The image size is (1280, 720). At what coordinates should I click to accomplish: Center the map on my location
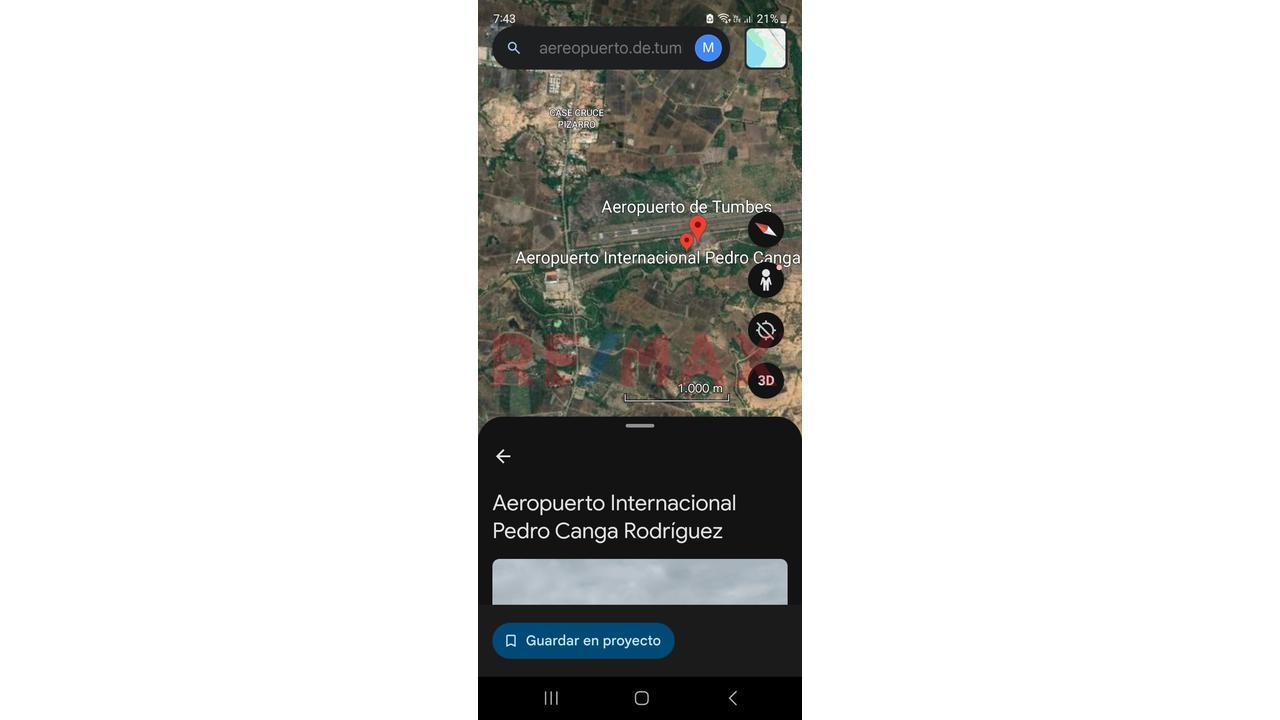[766, 330]
